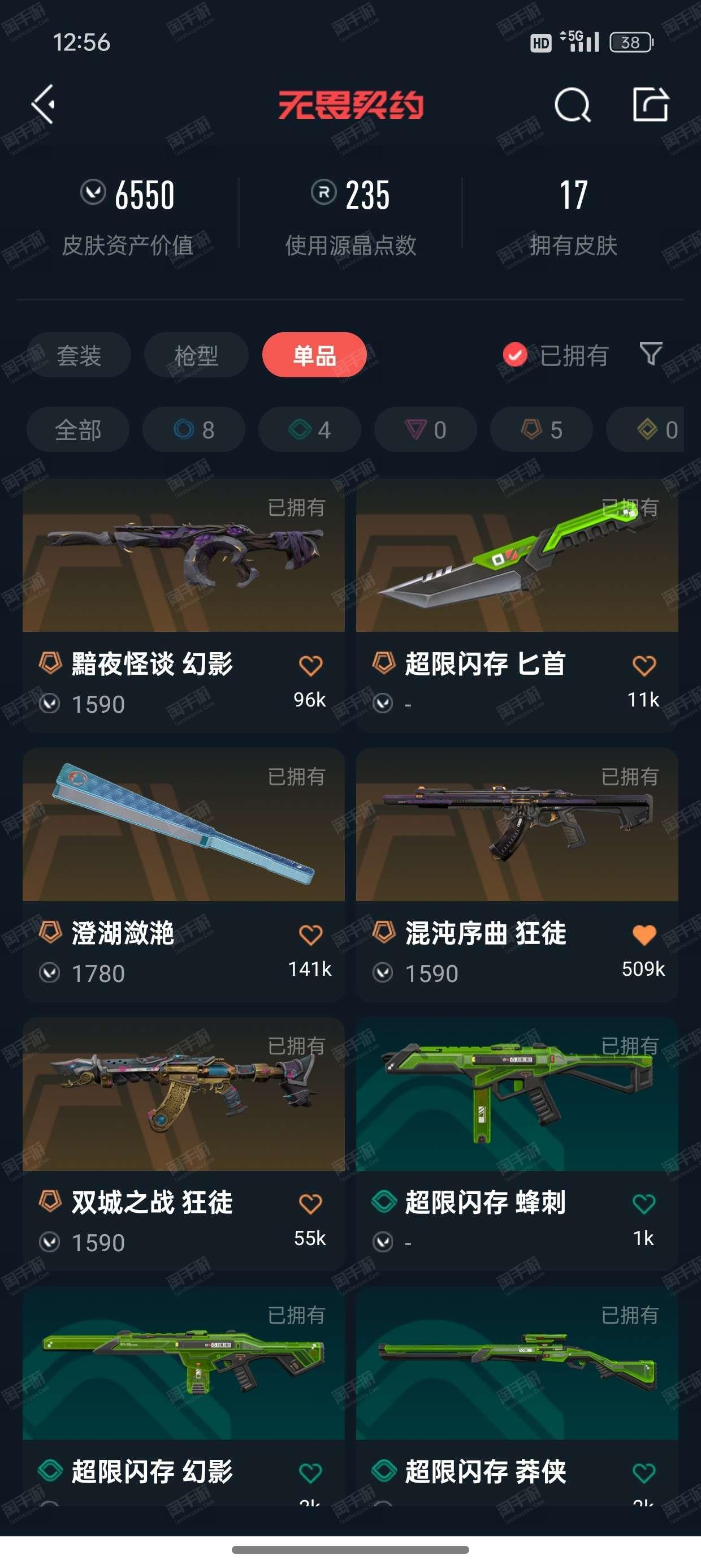Open the 黯夜怪谈 幻影 skin card
Viewport: 701px width, 1568px height.
184,605
